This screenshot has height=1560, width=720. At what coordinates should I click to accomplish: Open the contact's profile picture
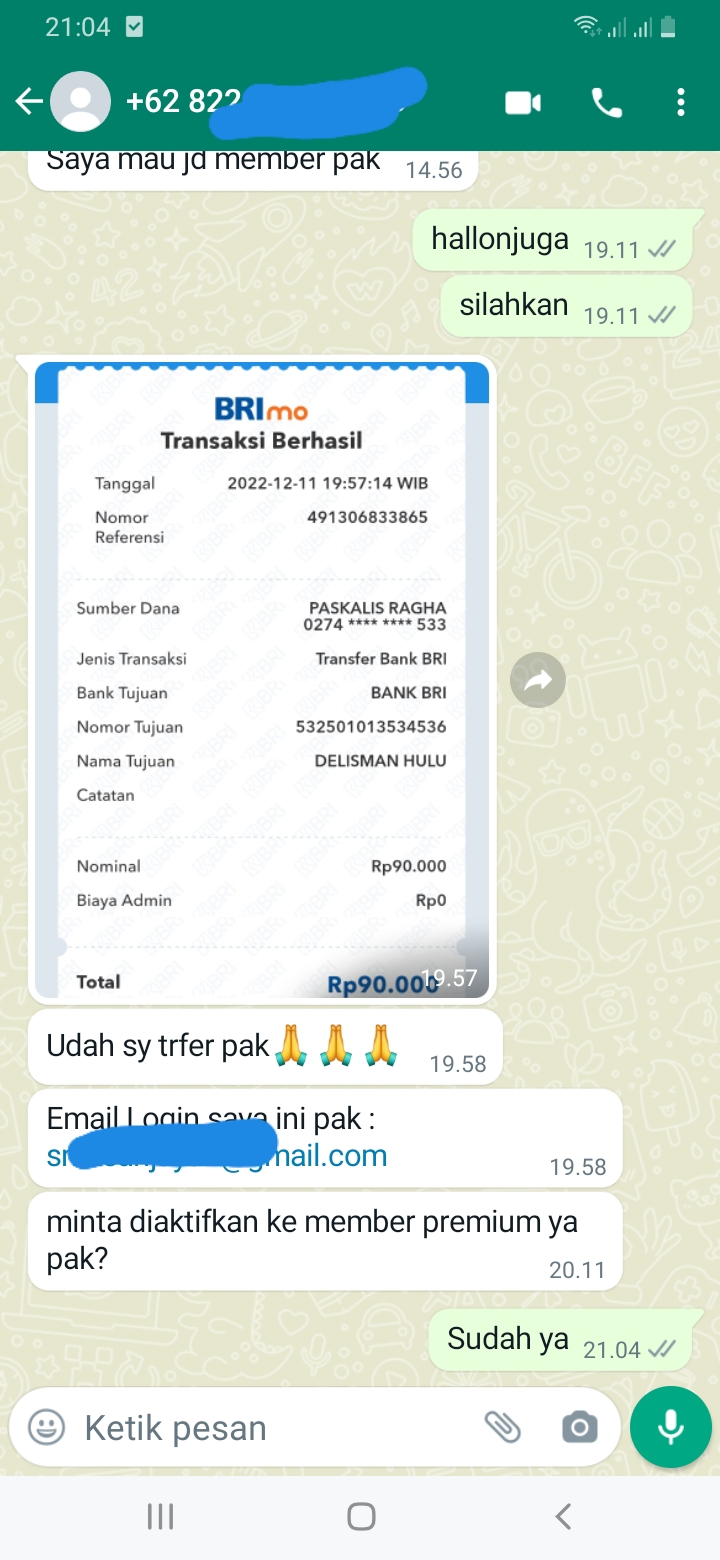click(x=80, y=102)
